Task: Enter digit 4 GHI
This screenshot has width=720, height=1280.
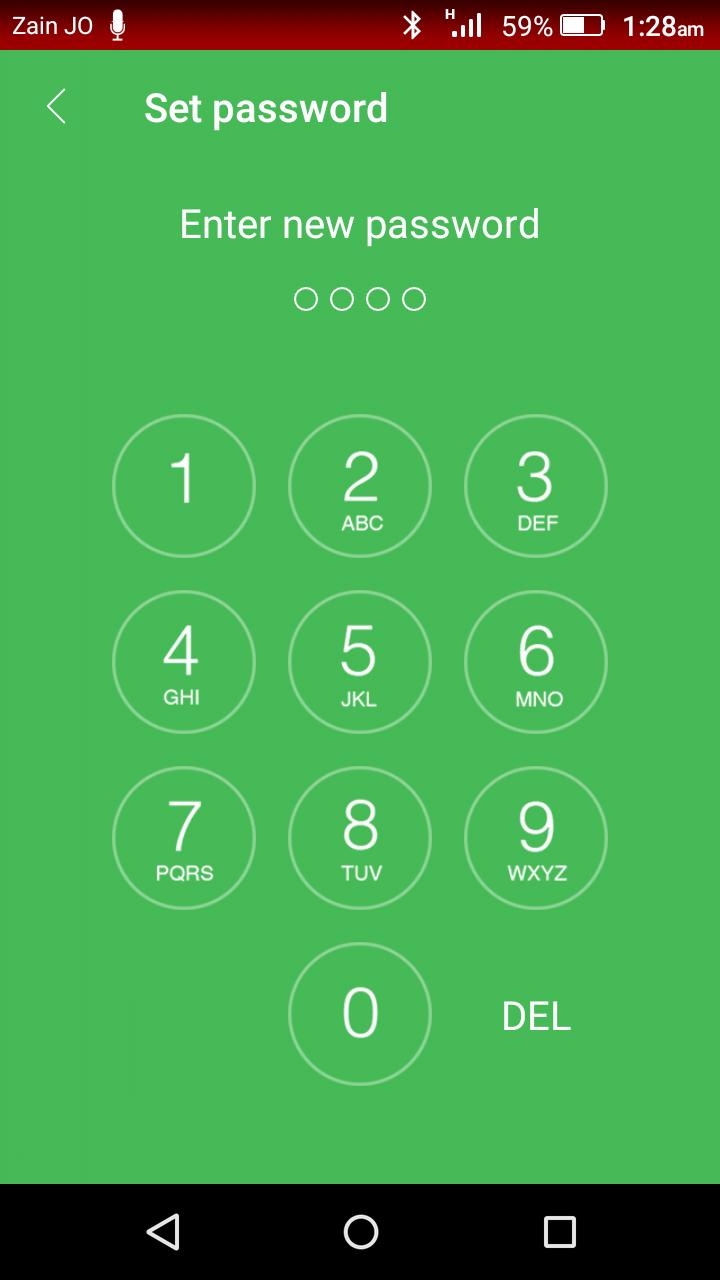Action: tap(184, 662)
